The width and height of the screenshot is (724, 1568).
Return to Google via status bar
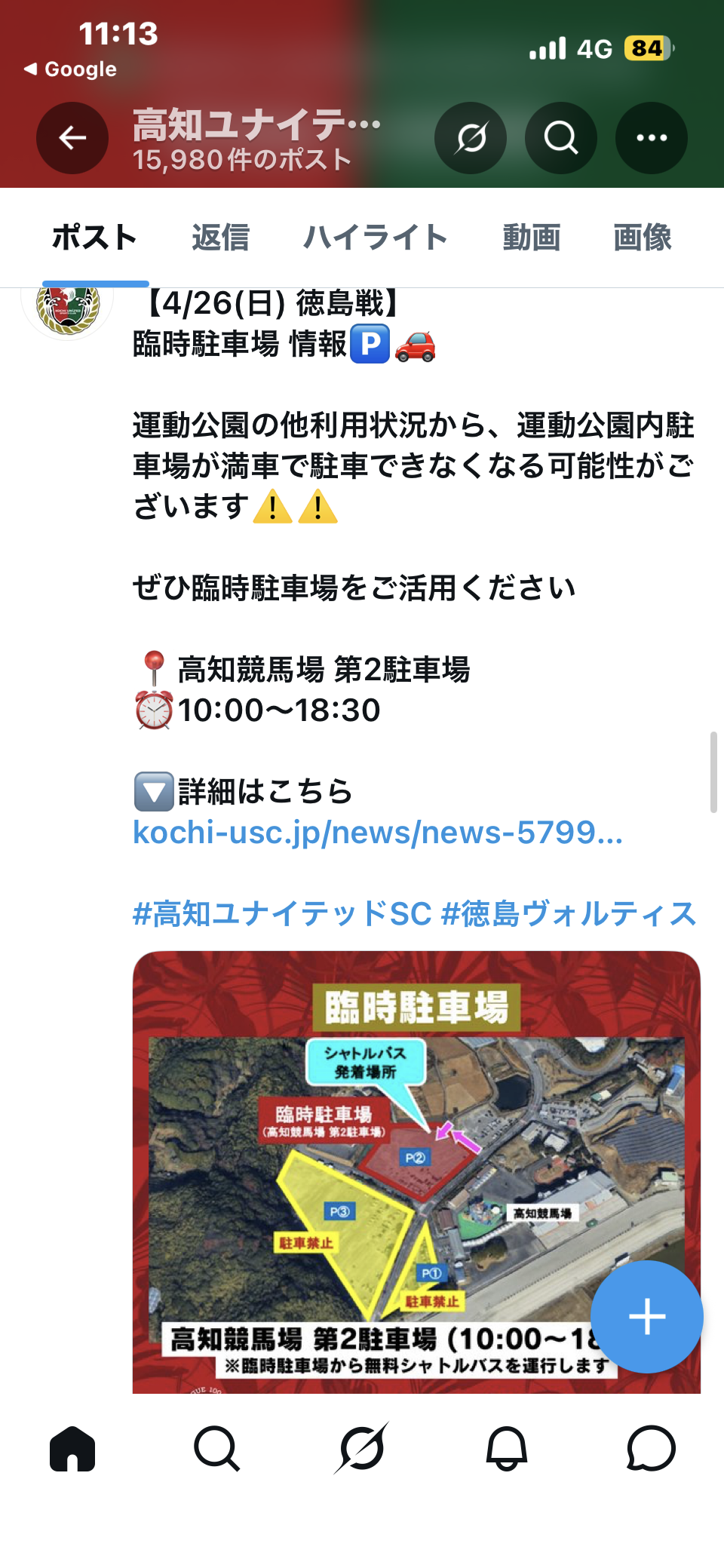[71, 69]
